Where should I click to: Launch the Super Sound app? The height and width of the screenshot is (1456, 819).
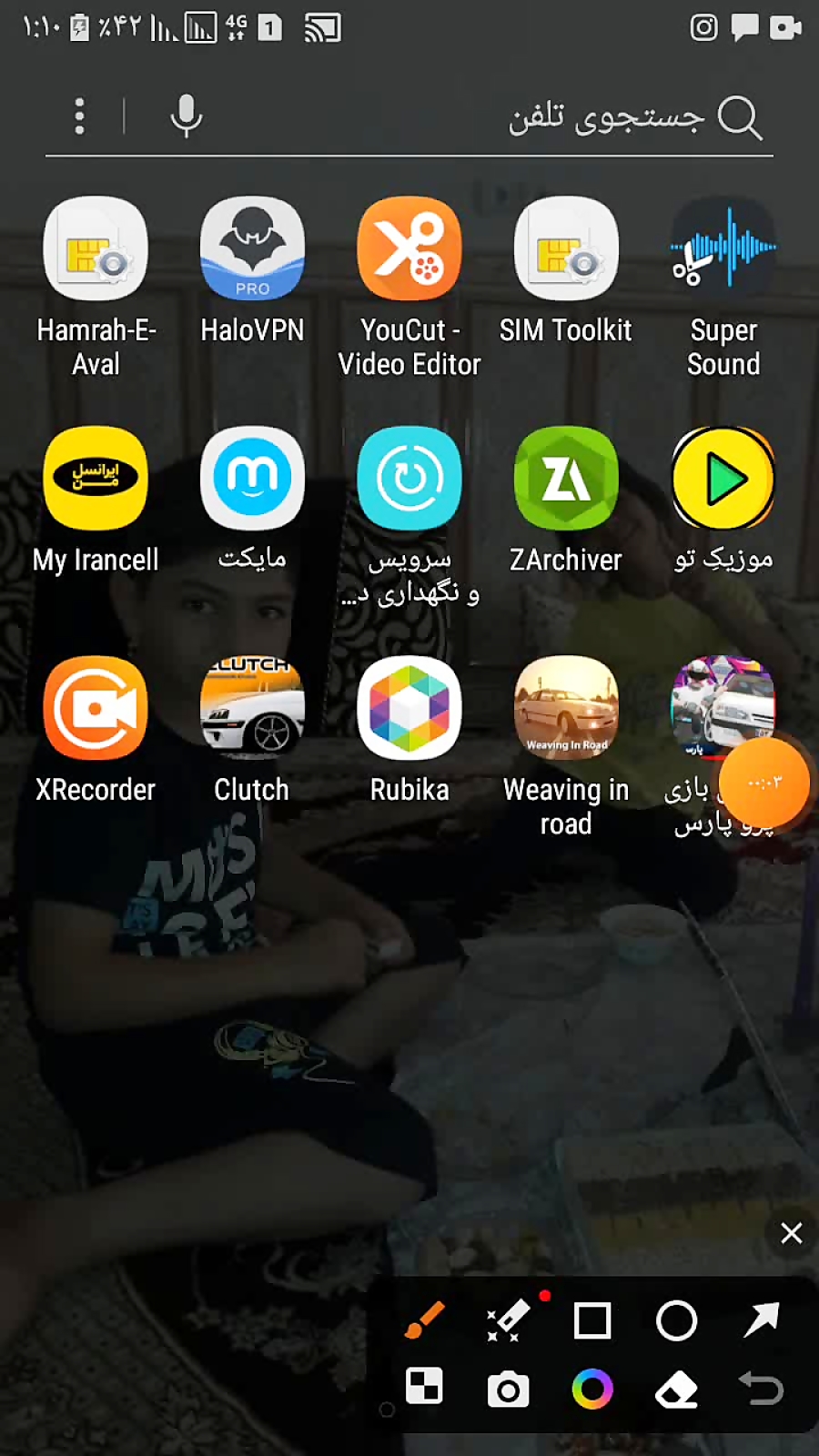coord(723,249)
